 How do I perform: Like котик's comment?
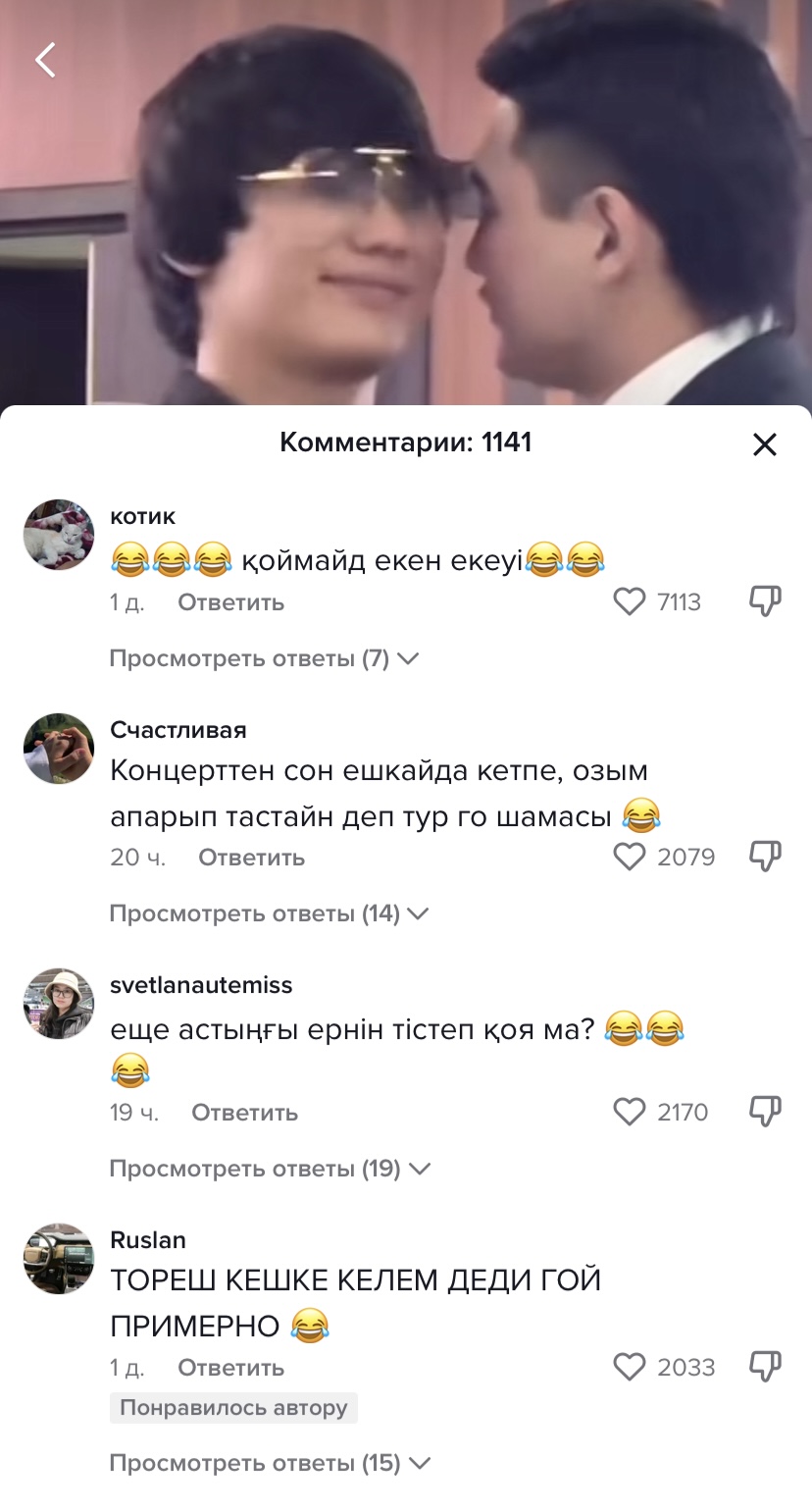[x=630, y=601]
